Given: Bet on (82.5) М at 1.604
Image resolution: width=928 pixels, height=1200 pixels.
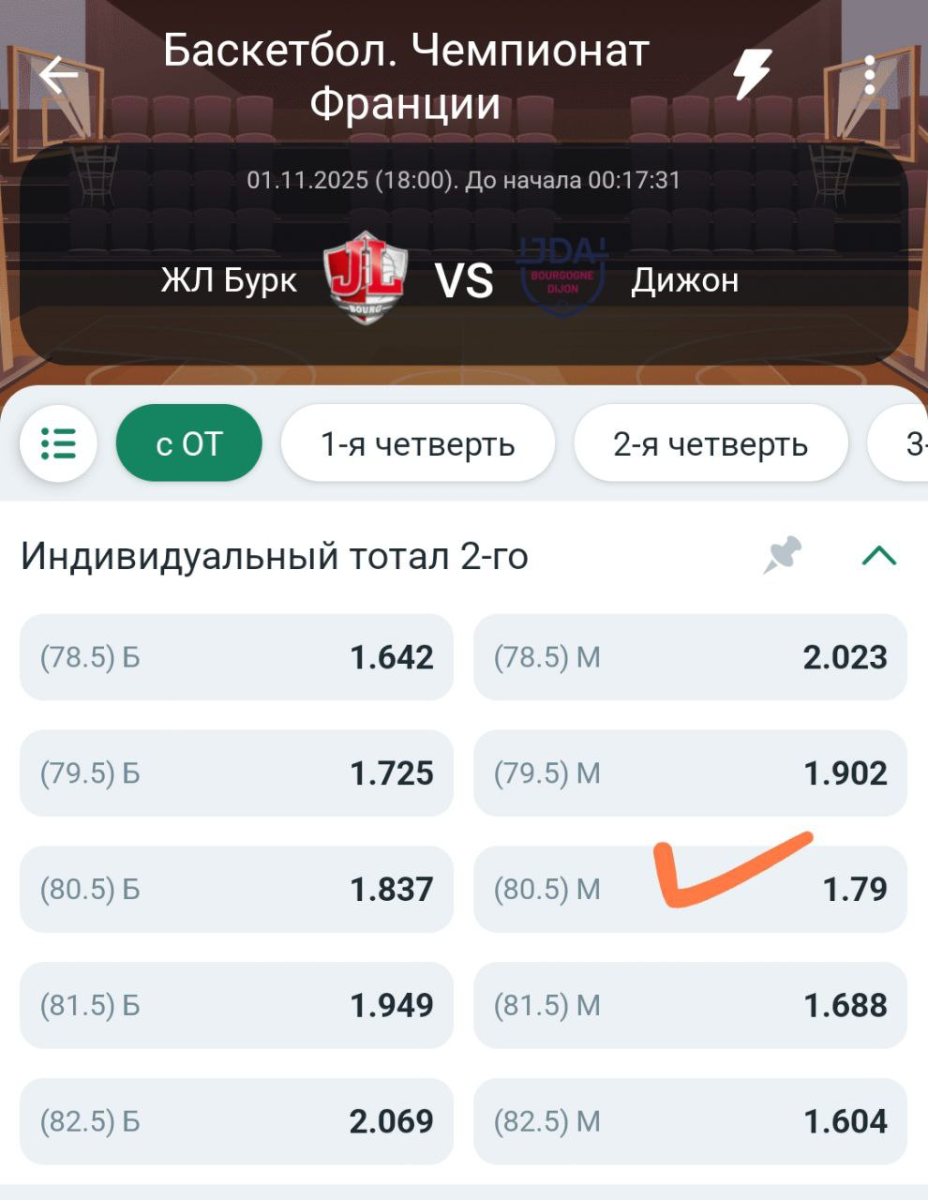Looking at the screenshot, I should (689, 1121).
